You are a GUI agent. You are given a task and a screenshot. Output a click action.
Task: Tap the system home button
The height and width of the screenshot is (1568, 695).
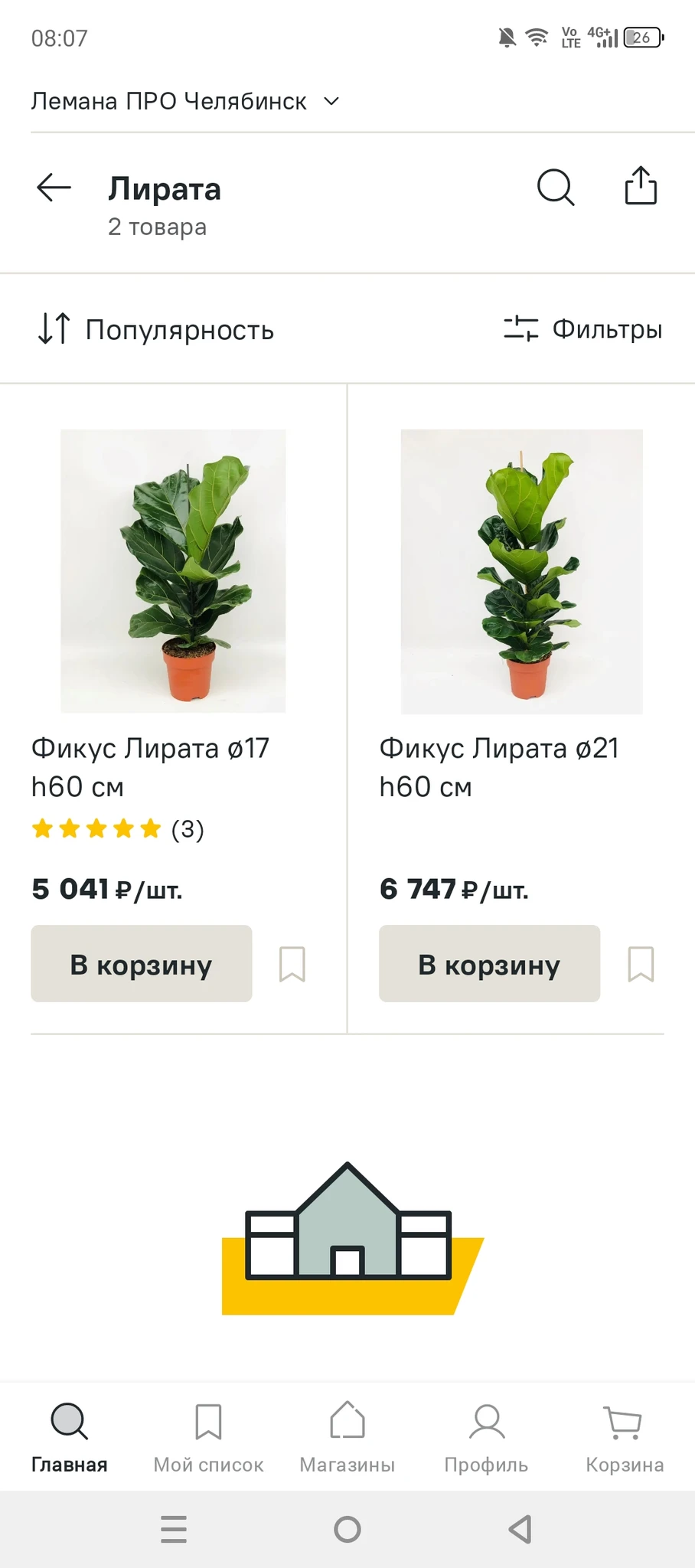click(347, 1529)
